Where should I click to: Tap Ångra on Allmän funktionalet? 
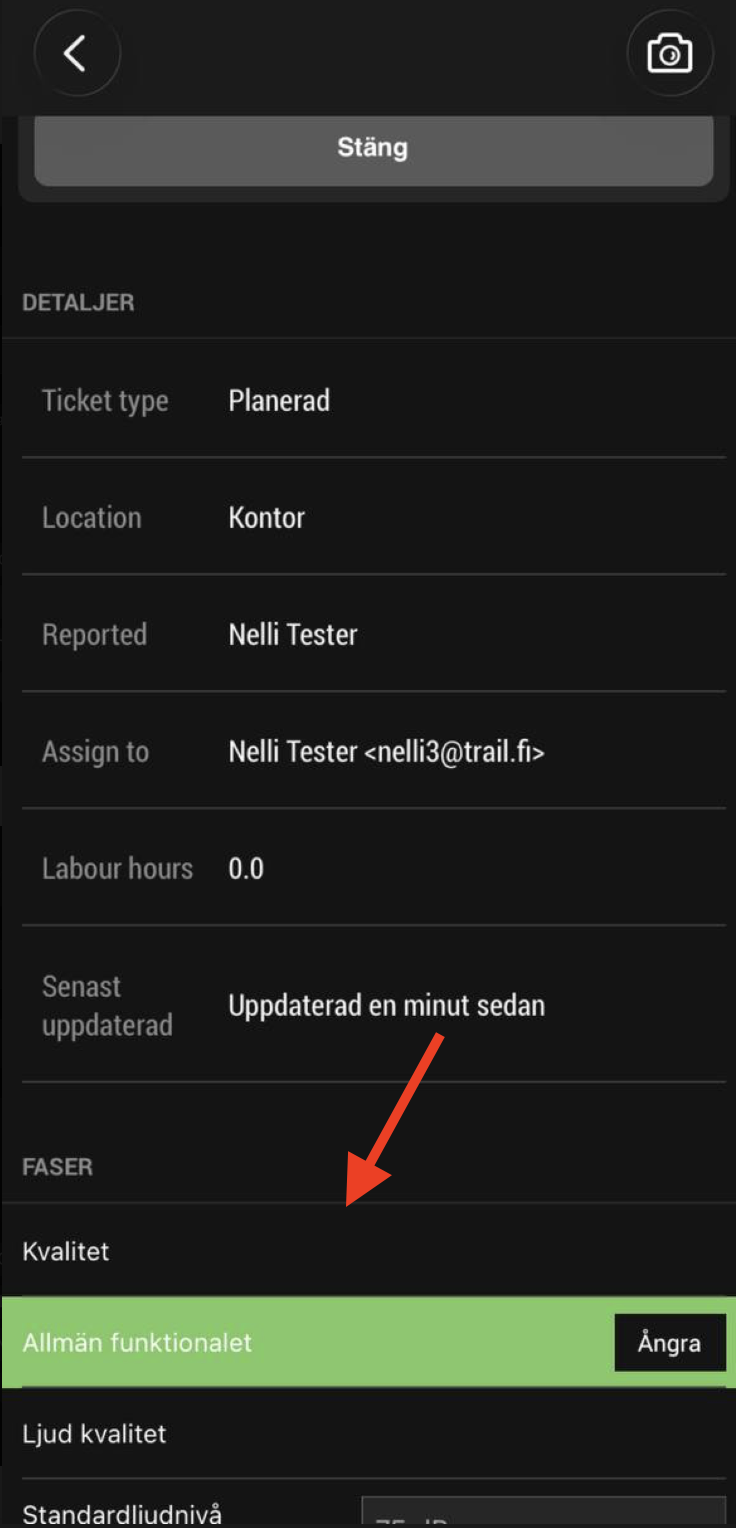669,1343
